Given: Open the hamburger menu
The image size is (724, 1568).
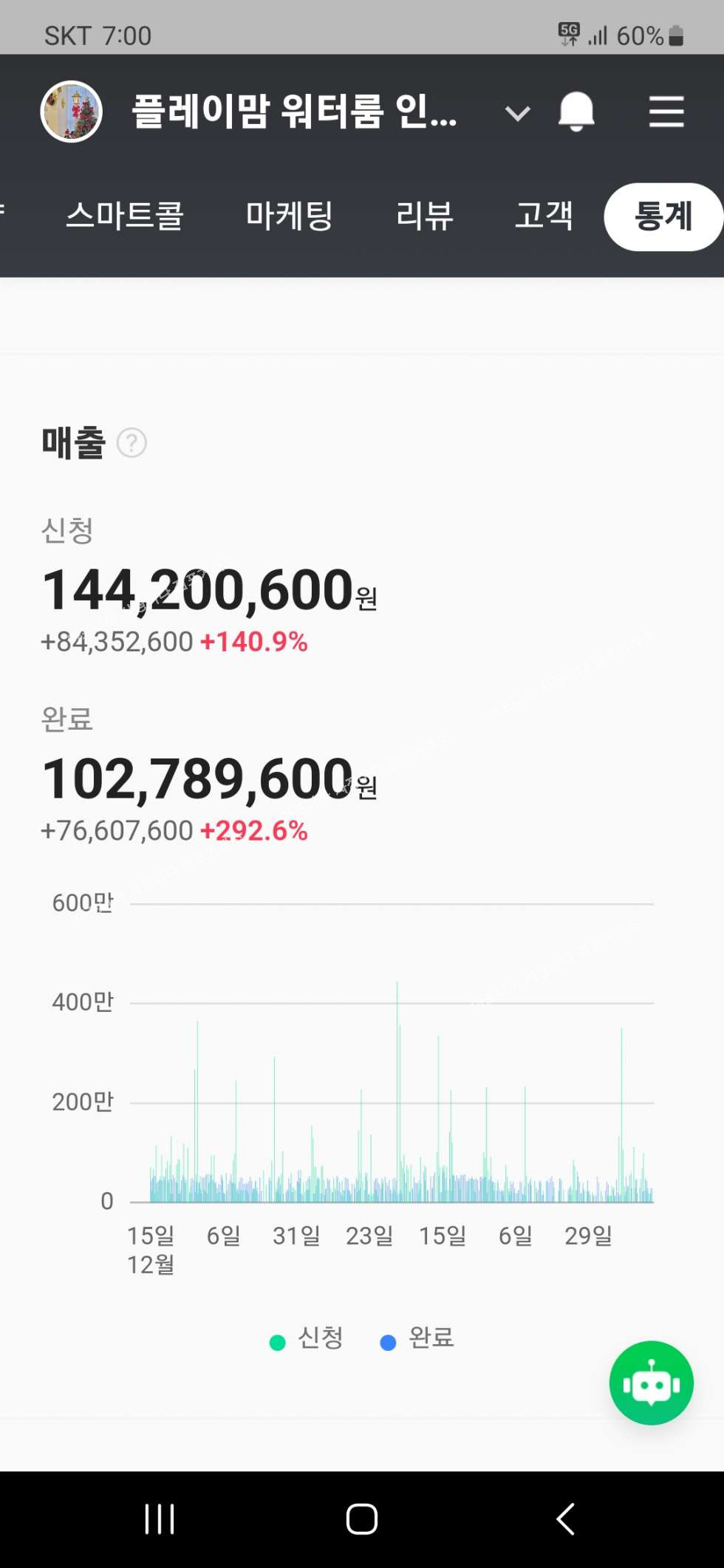Looking at the screenshot, I should pyautogui.click(x=666, y=112).
